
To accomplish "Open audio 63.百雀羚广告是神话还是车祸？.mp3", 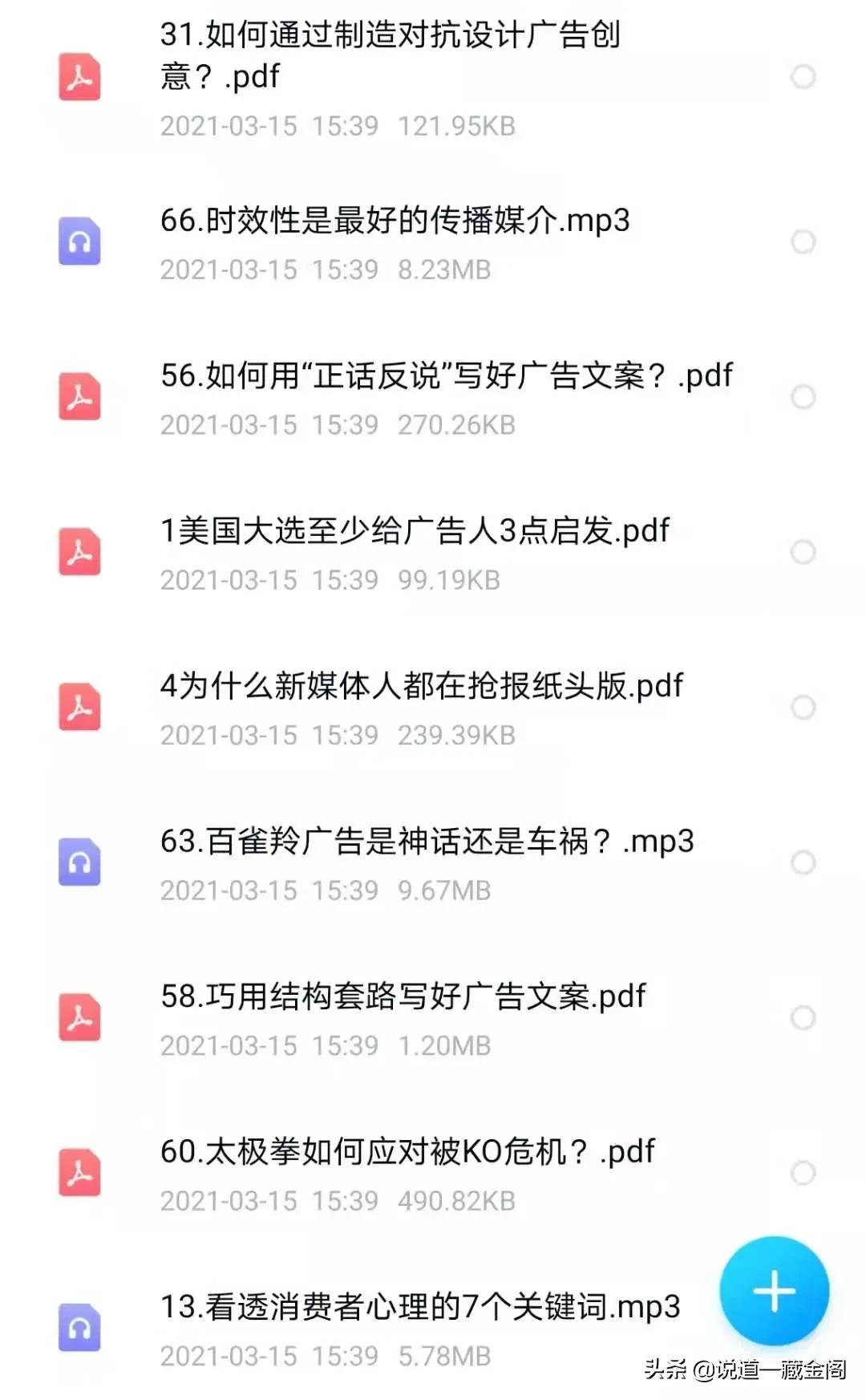I will 427,842.
